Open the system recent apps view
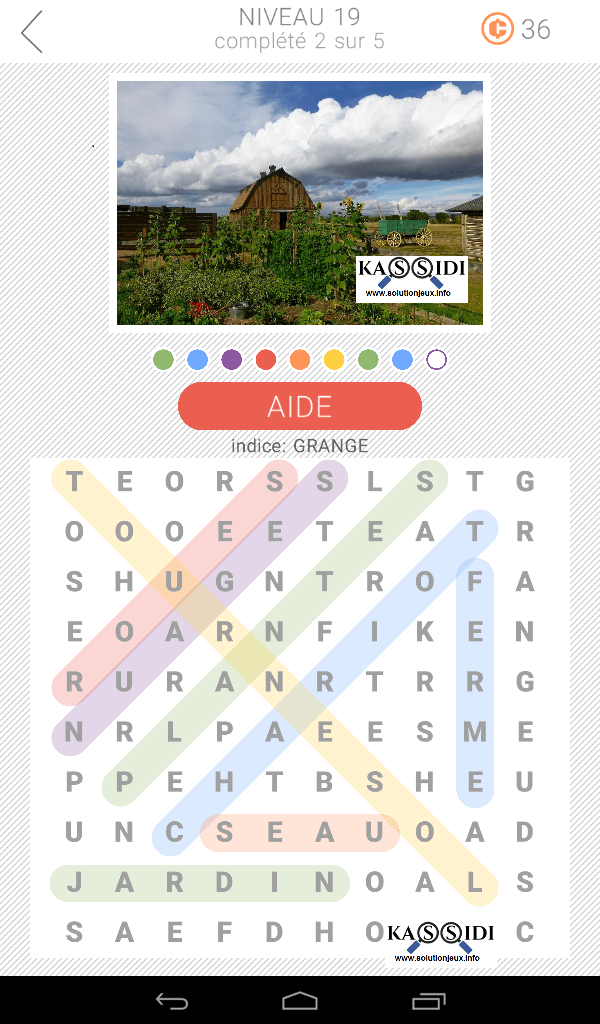The width and height of the screenshot is (600, 1024). click(428, 1000)
